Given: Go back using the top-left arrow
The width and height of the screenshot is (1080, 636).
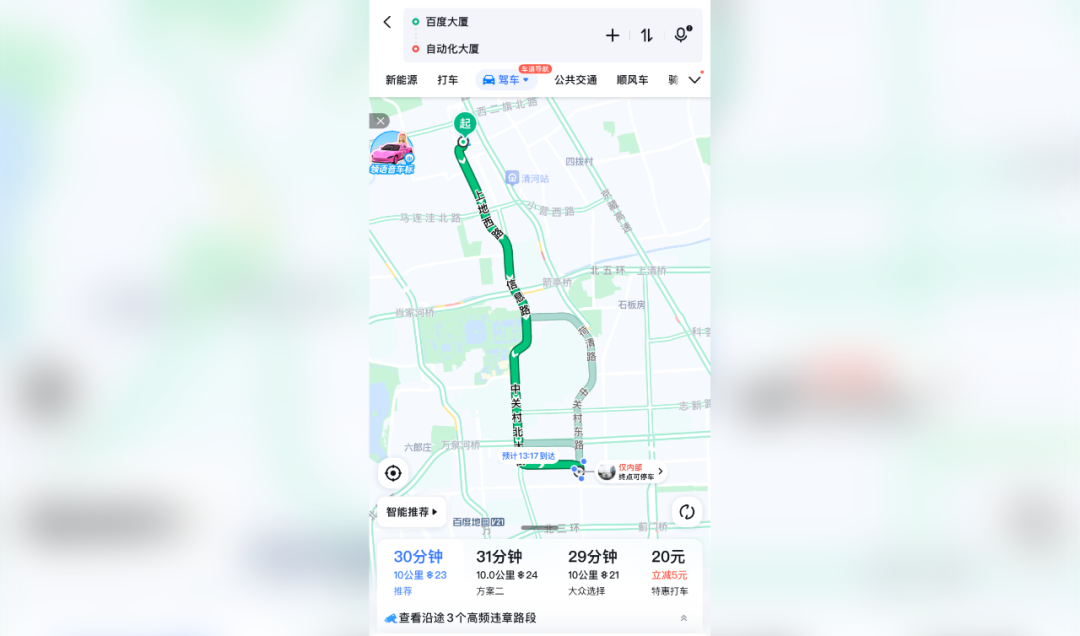Looking at the screenshot, I should [x=387, y=22].
